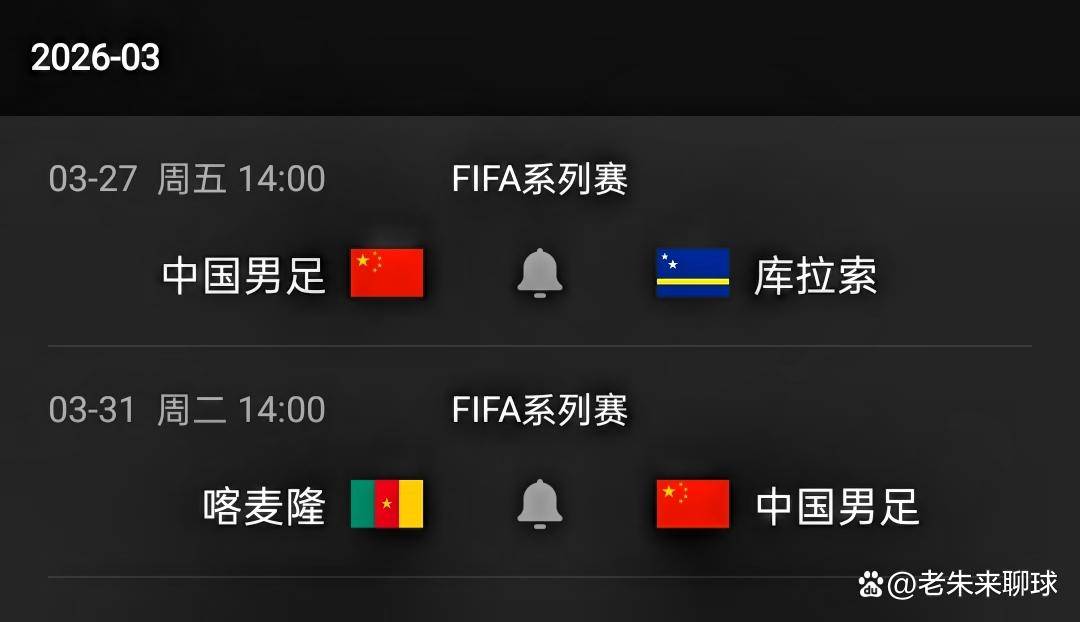Image resolution: width=1080 pixels, height=622 pixels.
Task: Set reminder bell for 中国男足 vs 库拉索
Action: [540, 273]
